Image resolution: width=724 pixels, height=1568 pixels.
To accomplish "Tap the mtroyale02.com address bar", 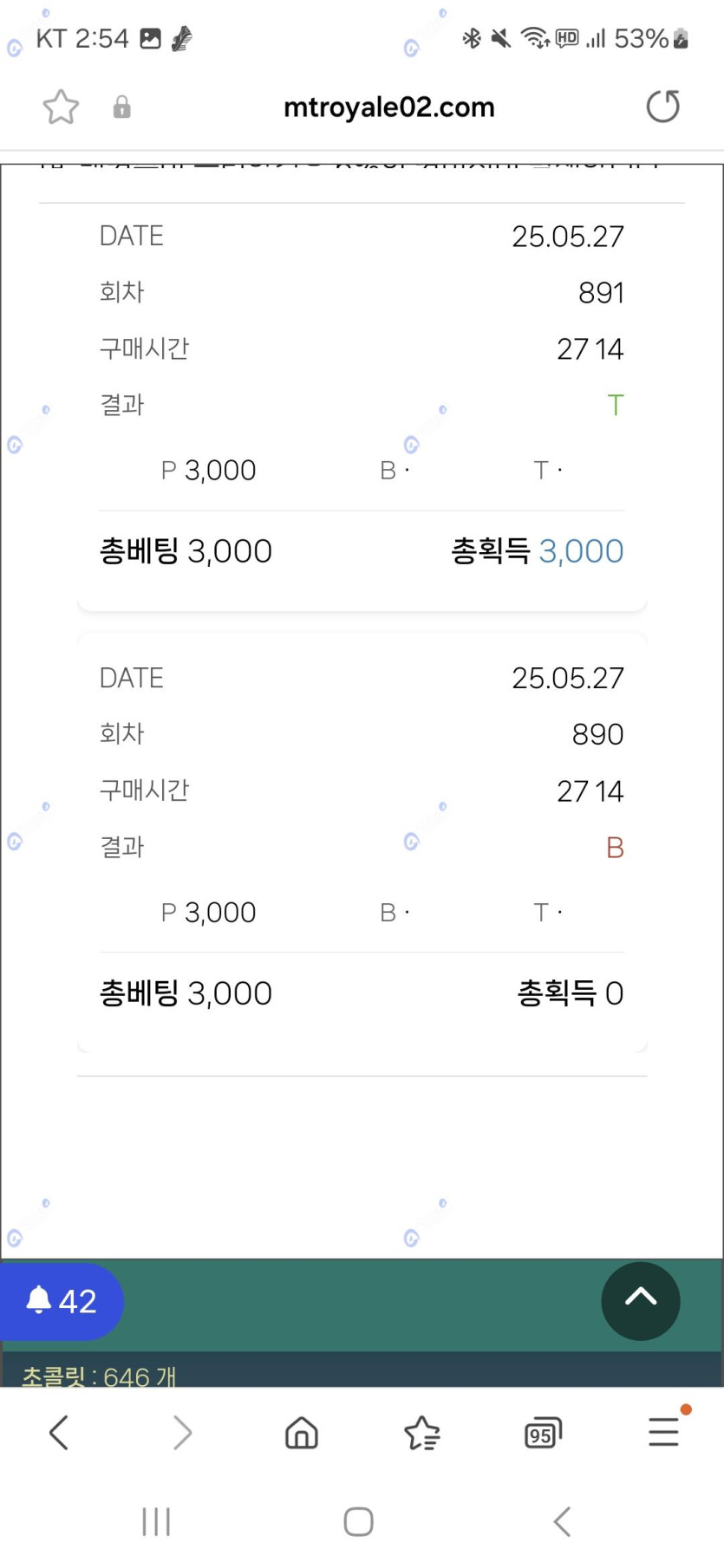I will [x=388, y=107].
